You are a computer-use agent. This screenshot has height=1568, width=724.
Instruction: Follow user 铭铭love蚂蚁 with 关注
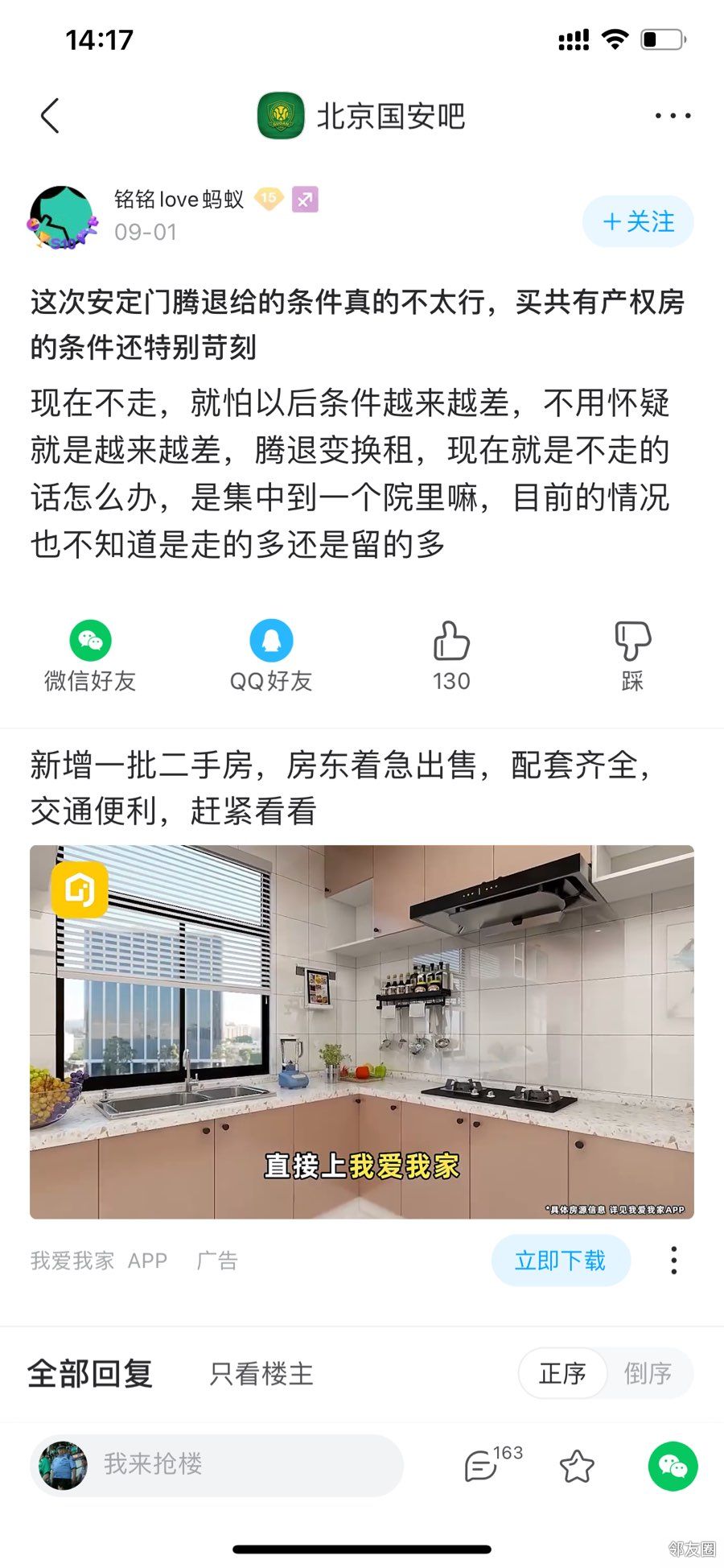[638, 221]
